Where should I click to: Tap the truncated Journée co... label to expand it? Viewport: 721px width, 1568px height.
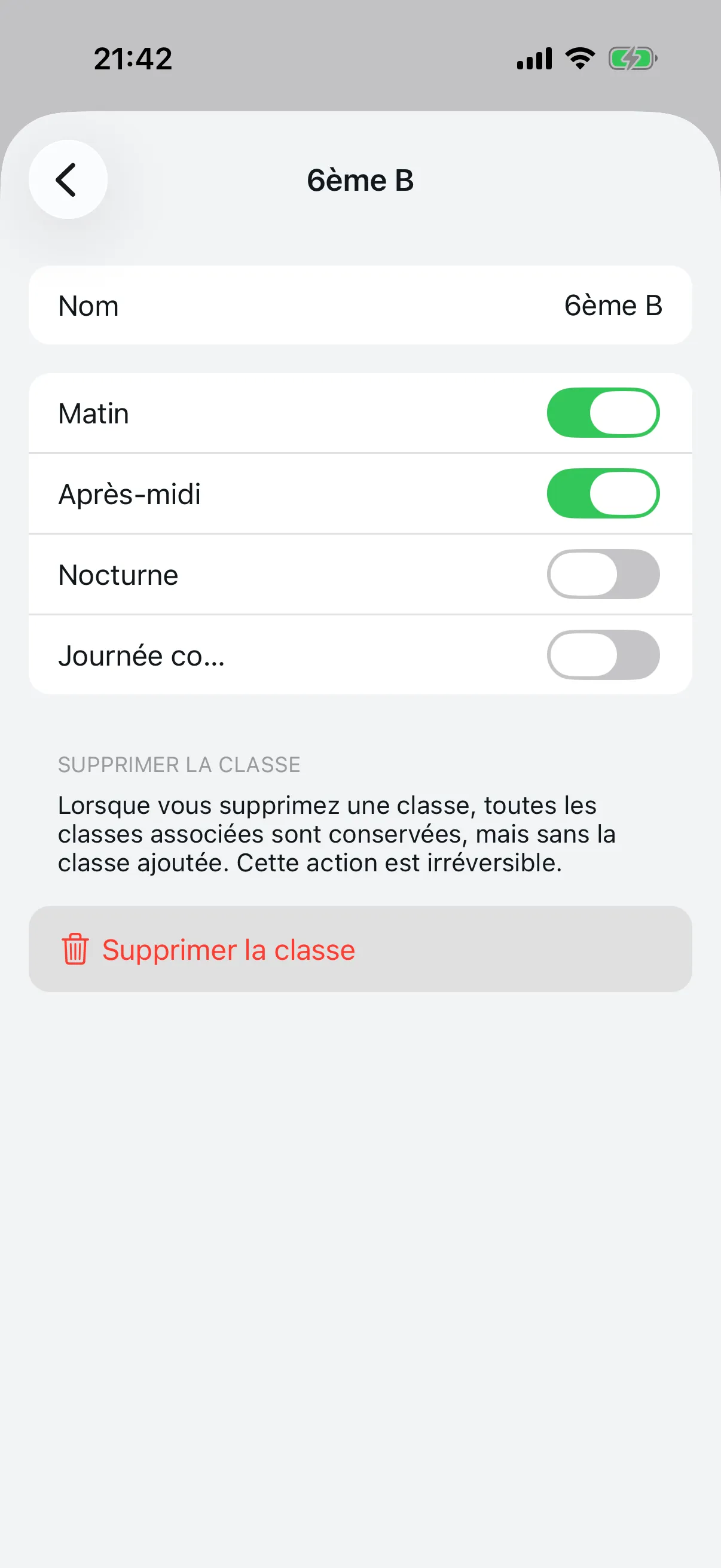(141, 655)
